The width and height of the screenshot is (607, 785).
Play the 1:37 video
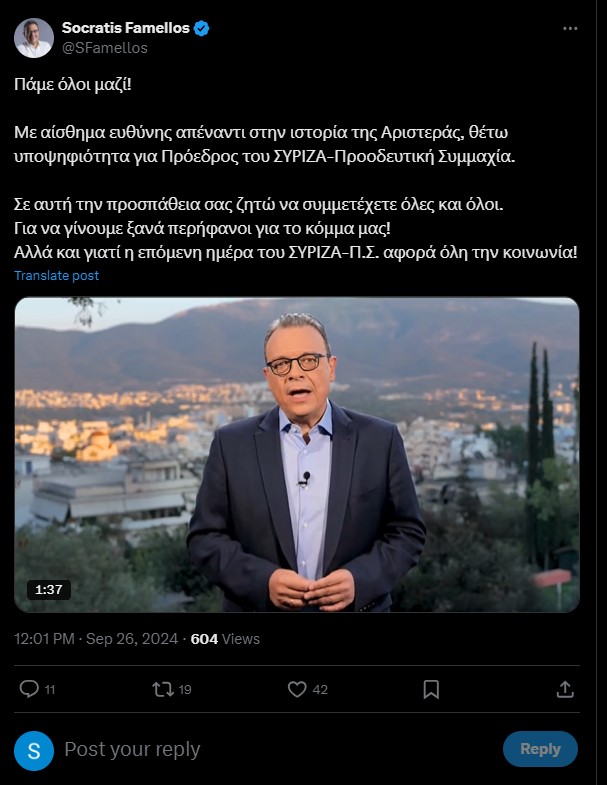(x=296, y=455)
